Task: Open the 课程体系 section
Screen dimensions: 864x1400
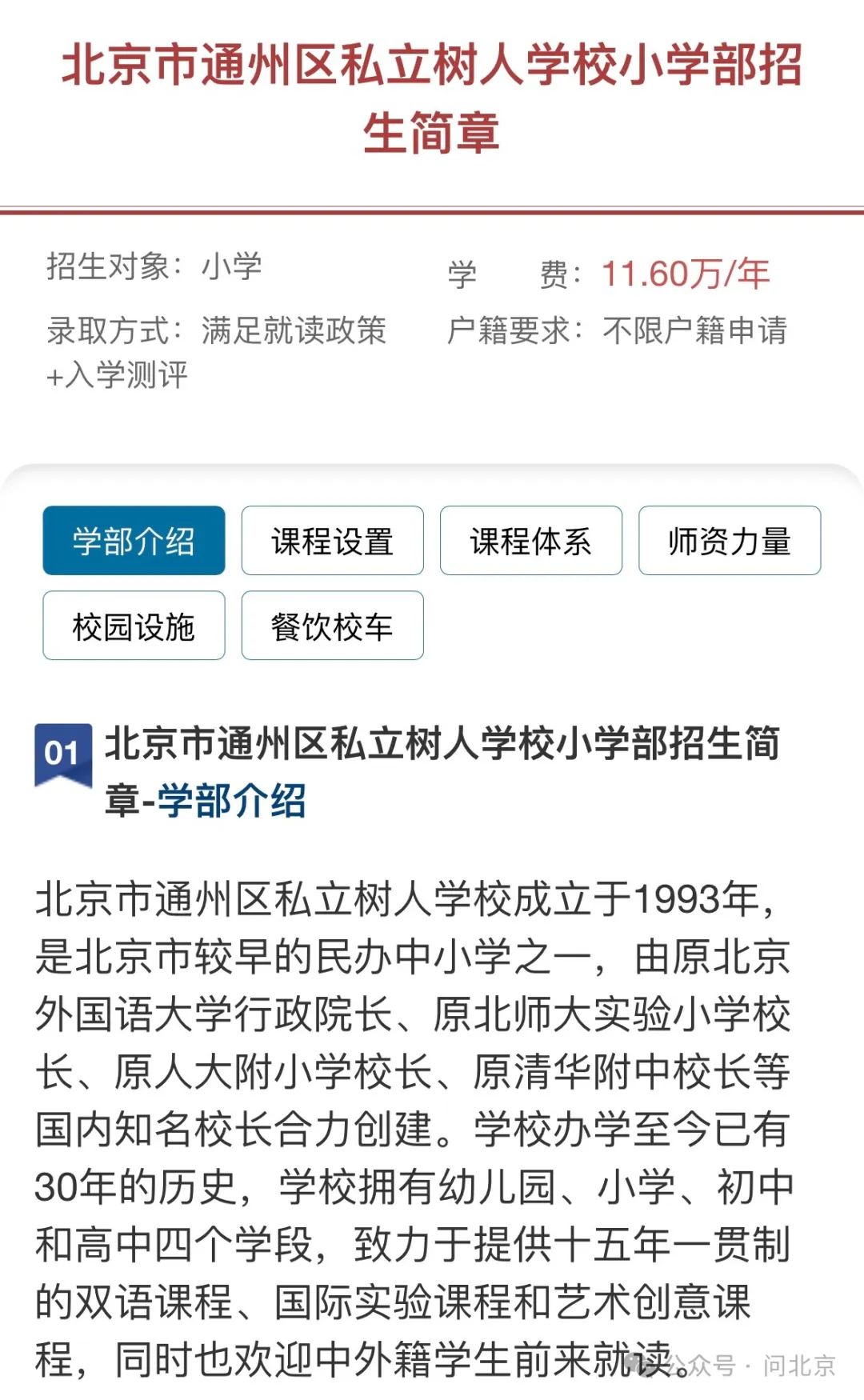Action: tap(530, 541)
